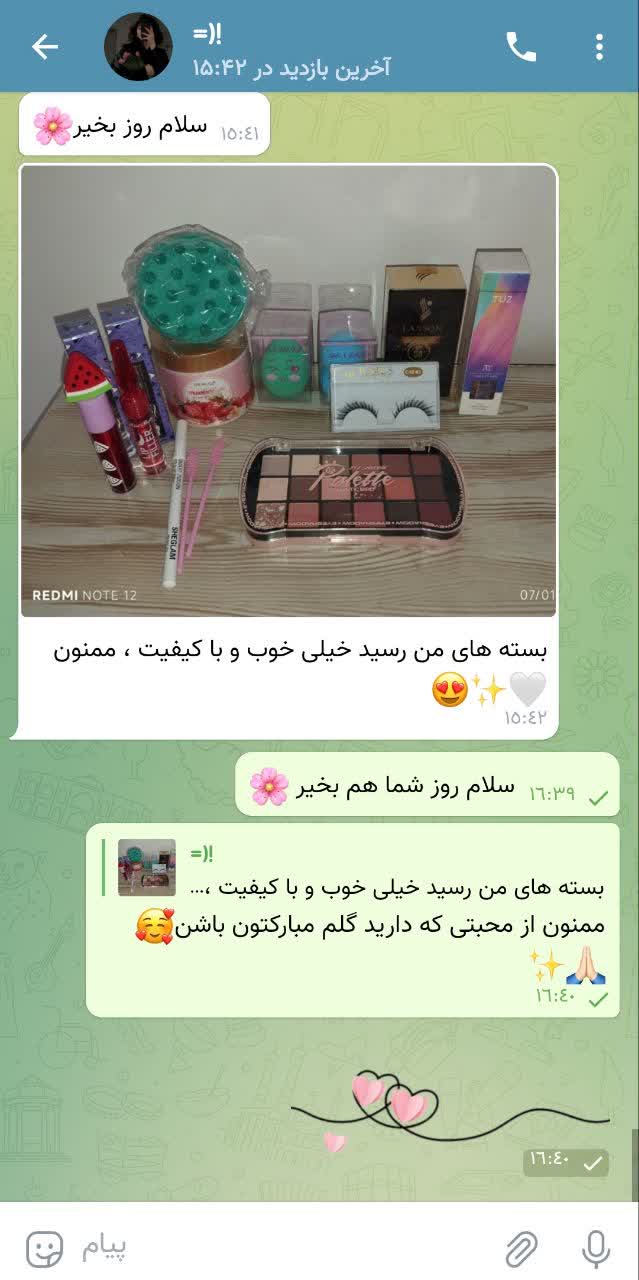The height and width of the screenshot is (1280, 639).
Task: Start a voice call with this contact
Action: point(521,47)
